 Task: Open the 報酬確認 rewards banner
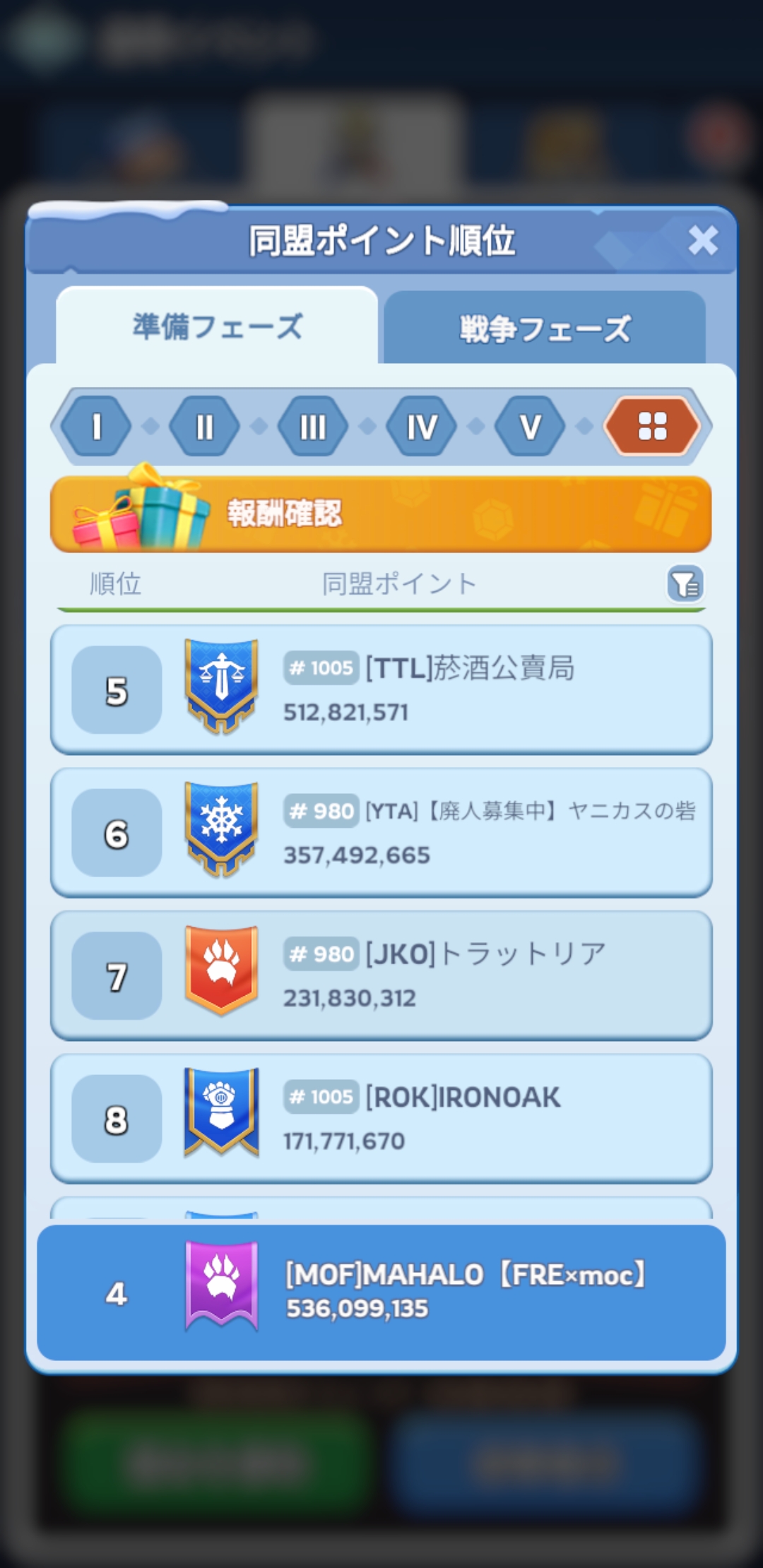[x=381, y=513]
